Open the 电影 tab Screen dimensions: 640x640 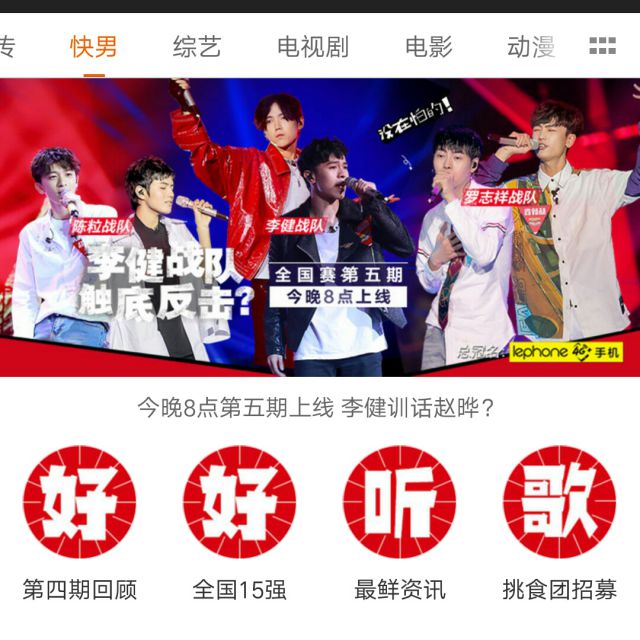(428, 47)
